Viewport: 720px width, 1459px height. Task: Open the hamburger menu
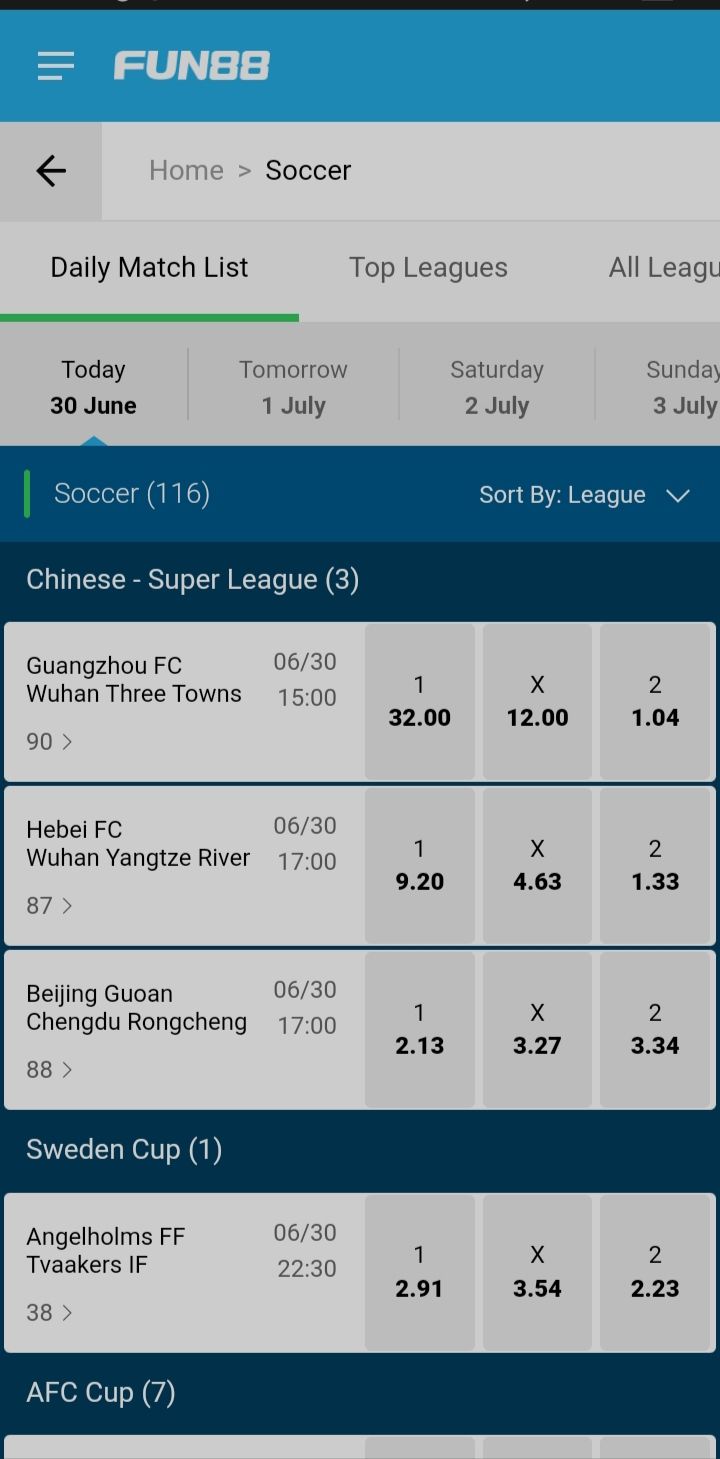click(x=56, y=66)
